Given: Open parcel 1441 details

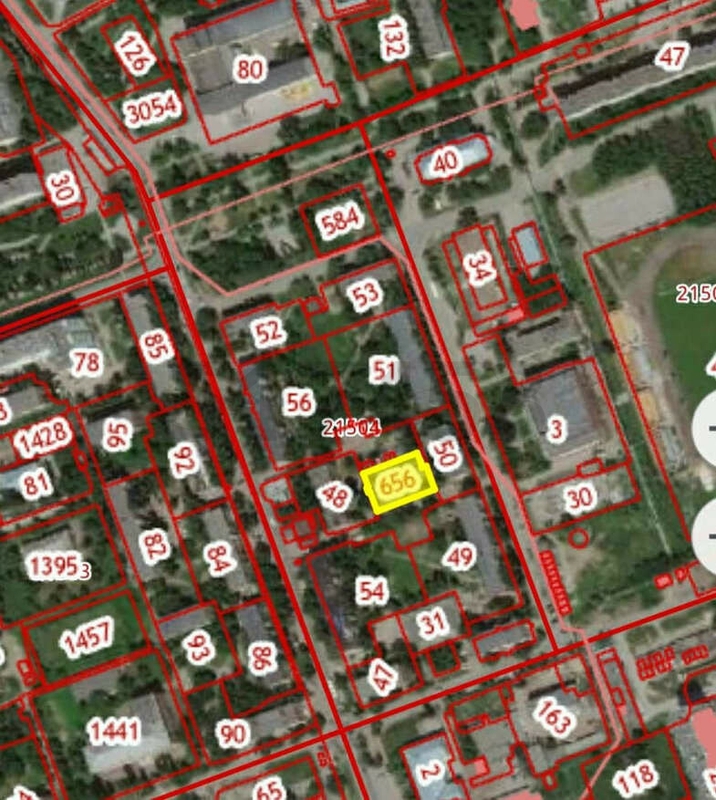Looking at the screenshot, I should coord(113,730).
